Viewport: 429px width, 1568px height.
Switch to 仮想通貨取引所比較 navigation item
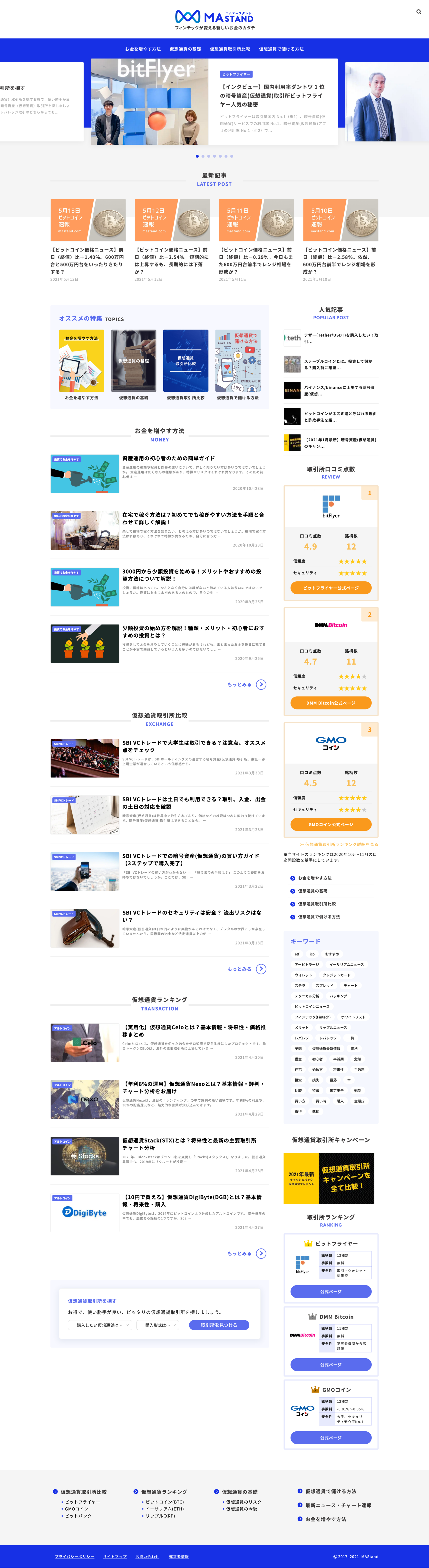coord(230,49)
